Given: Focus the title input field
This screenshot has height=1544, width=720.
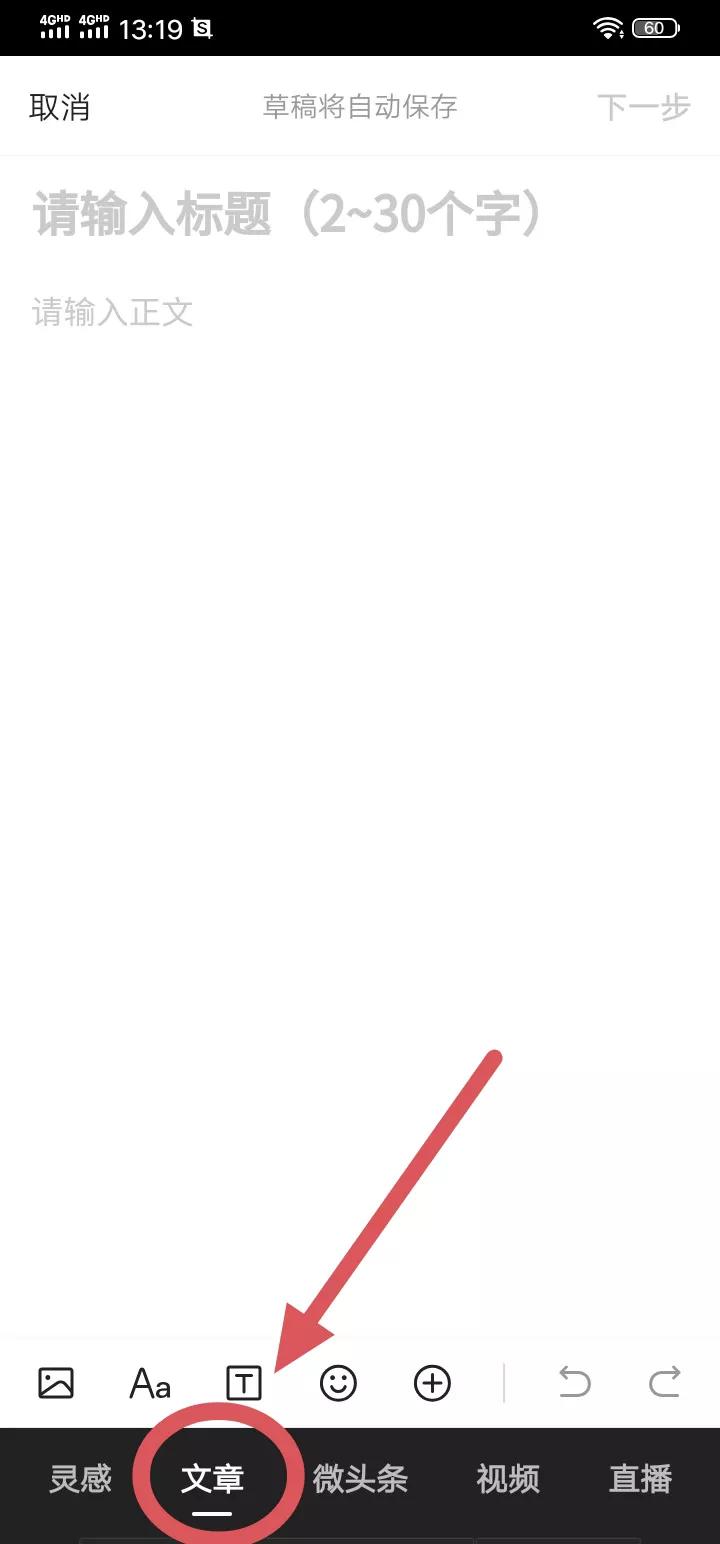Looking at the screenshot, I should [x=290, y=215].
